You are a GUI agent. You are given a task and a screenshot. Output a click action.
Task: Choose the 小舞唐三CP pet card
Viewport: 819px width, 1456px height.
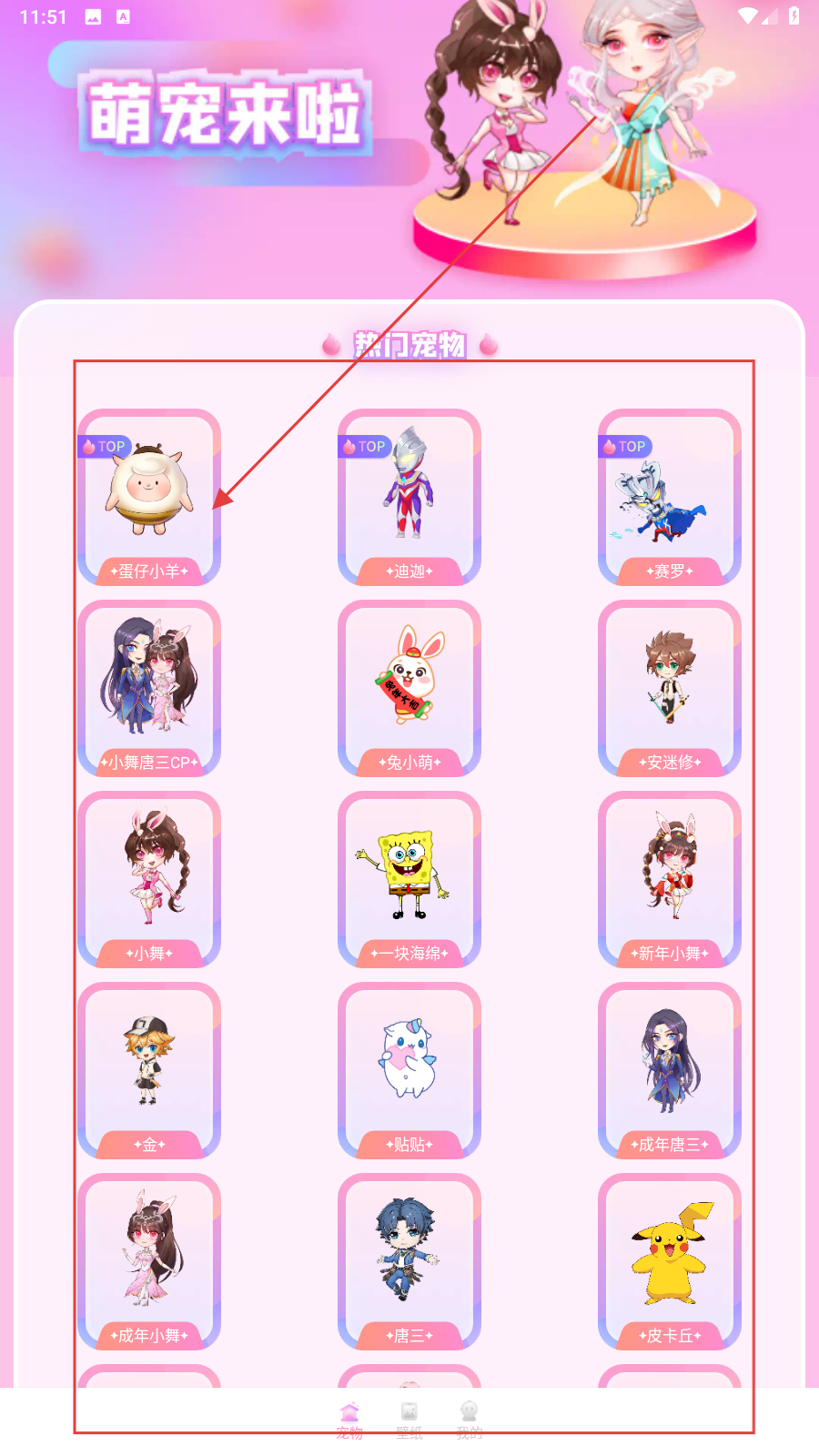(x=149, y=688)
